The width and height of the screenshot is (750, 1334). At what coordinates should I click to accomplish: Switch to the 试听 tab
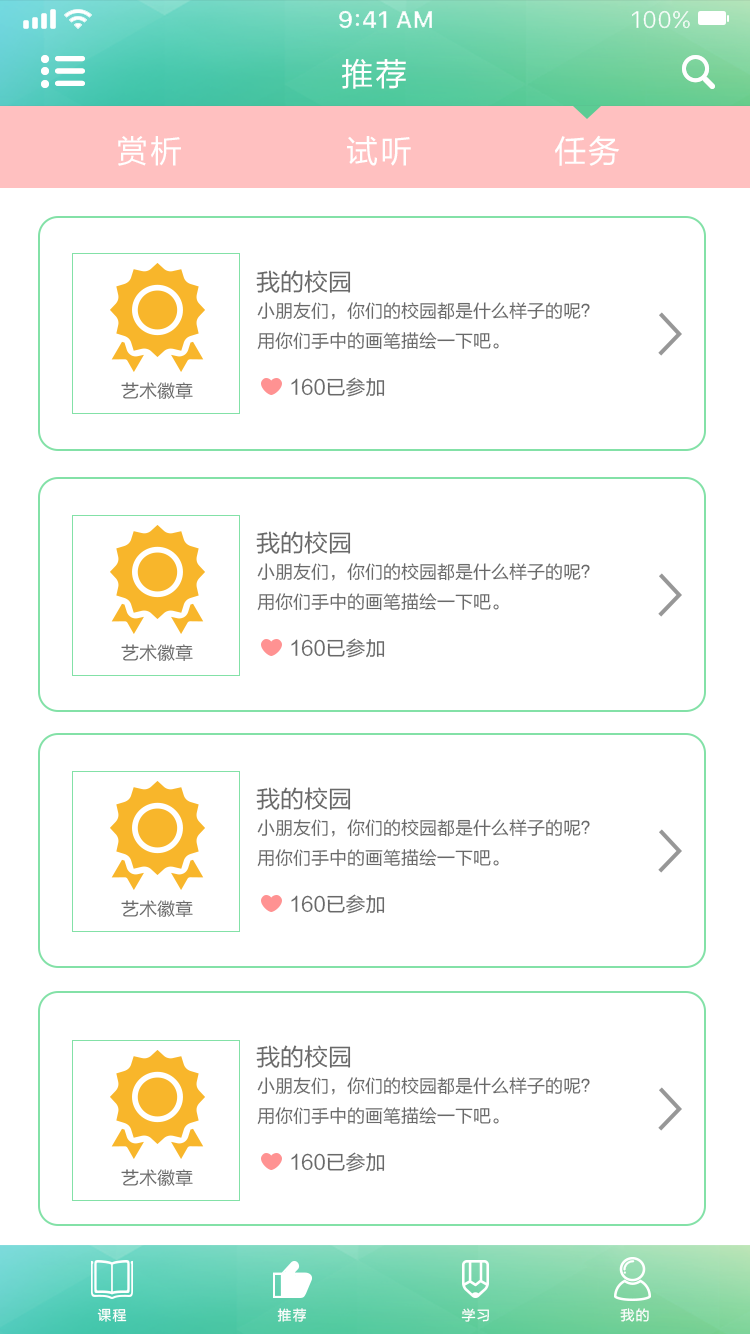coord(379,151)
